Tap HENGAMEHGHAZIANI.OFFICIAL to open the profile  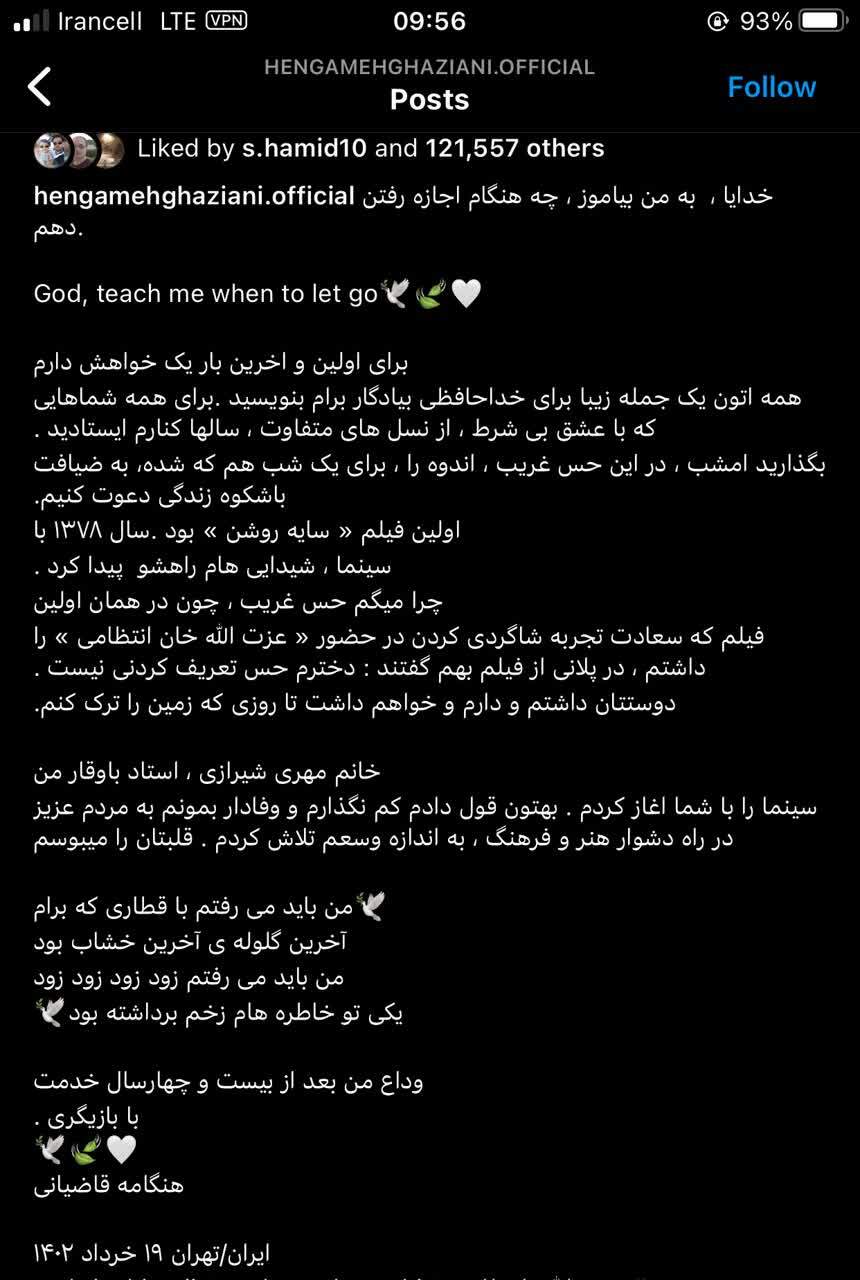tap(429, 67)
